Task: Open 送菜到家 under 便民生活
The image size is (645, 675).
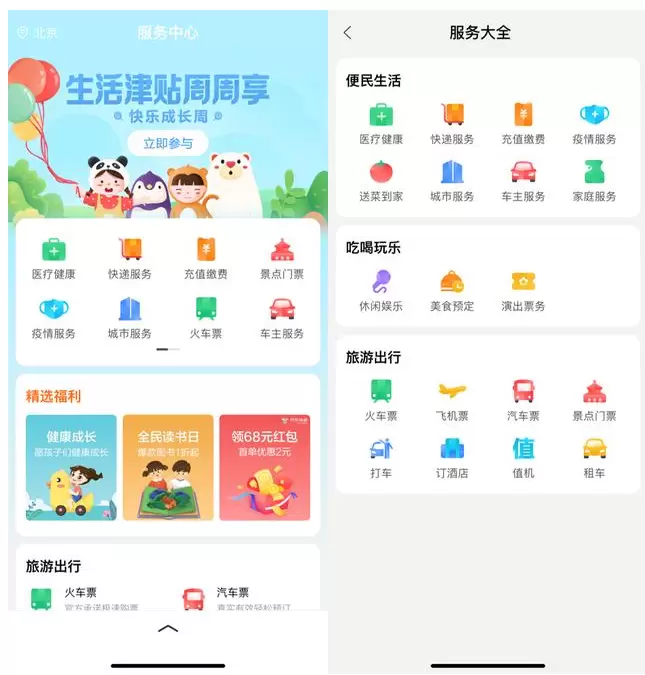Action: click(x=381, y=180)
